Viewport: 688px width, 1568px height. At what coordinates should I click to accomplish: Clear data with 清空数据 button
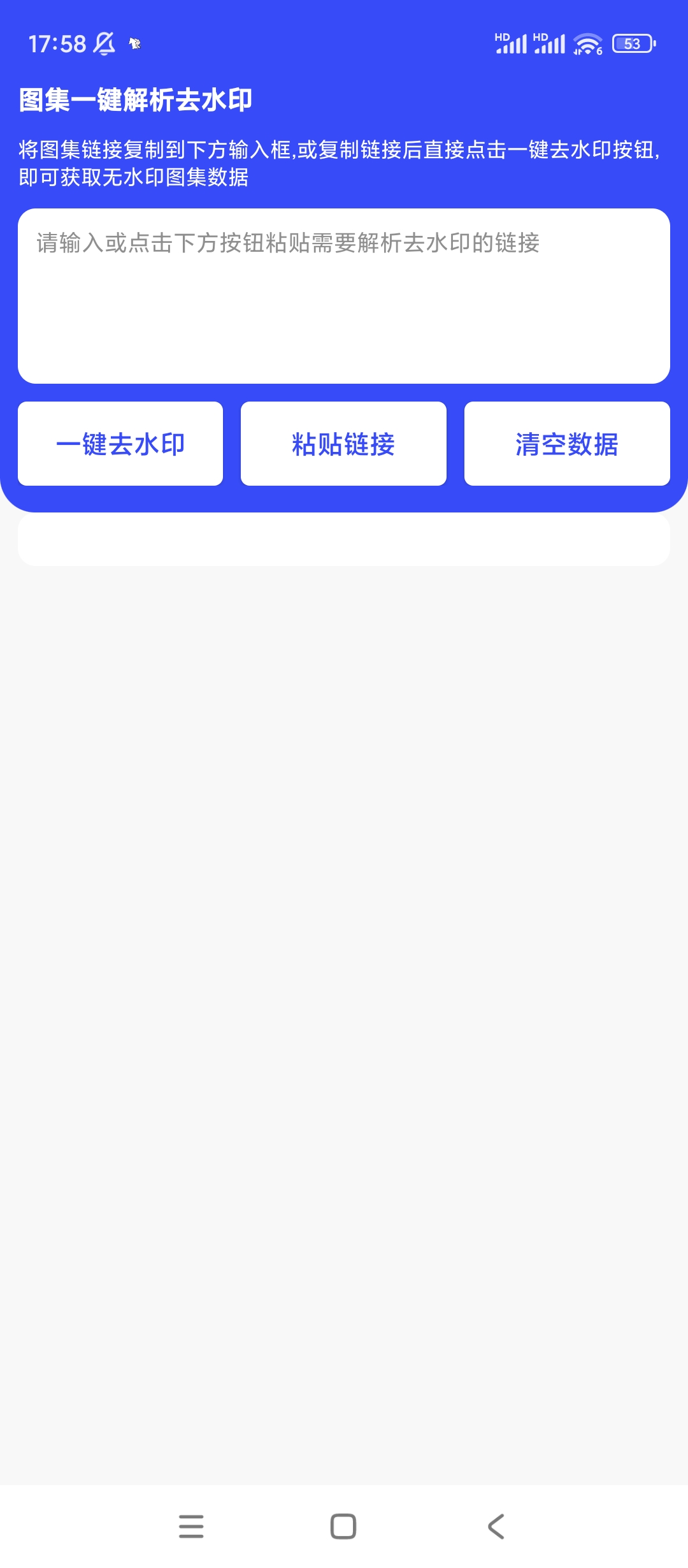pos(567,444)
